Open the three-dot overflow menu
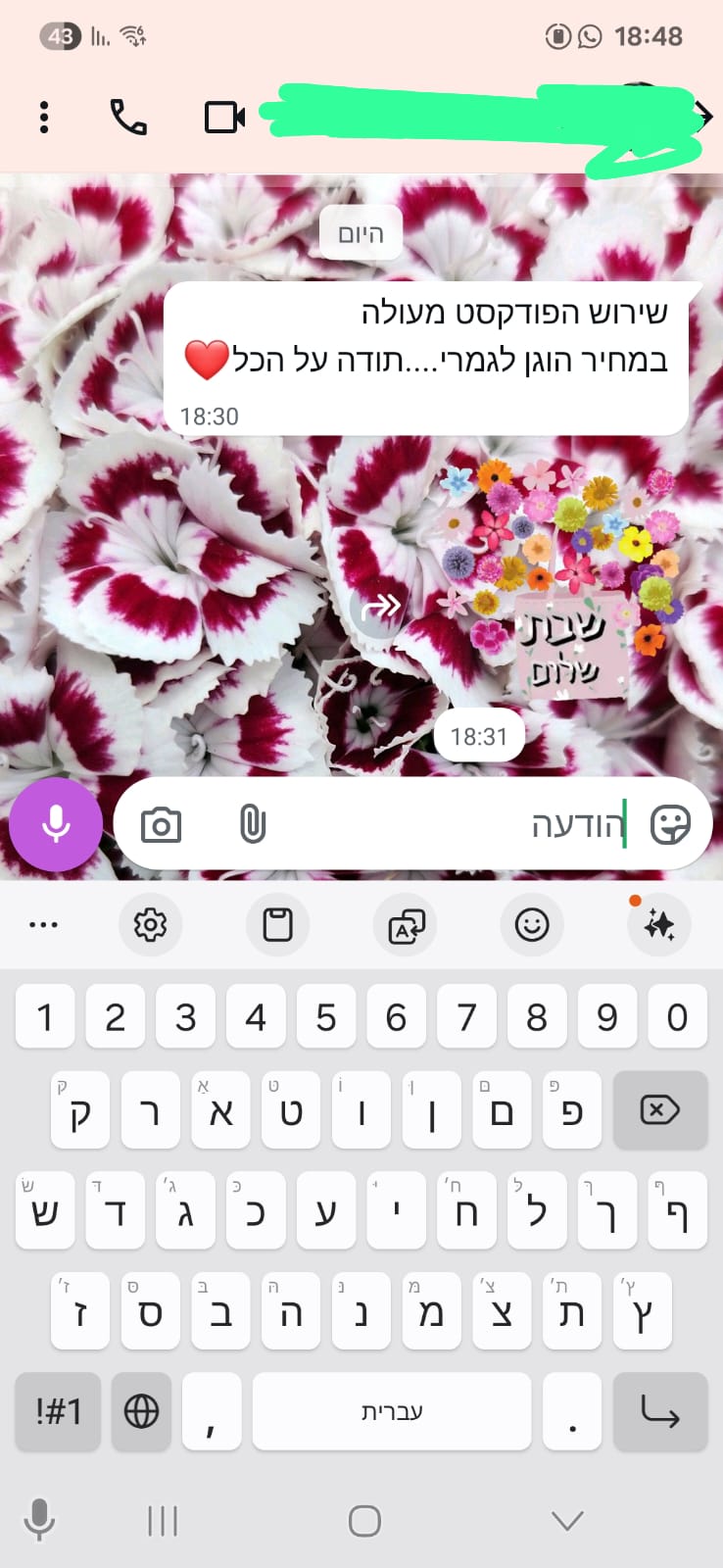The height and width of the screenshot is (1568, 723). coord(44,117)
